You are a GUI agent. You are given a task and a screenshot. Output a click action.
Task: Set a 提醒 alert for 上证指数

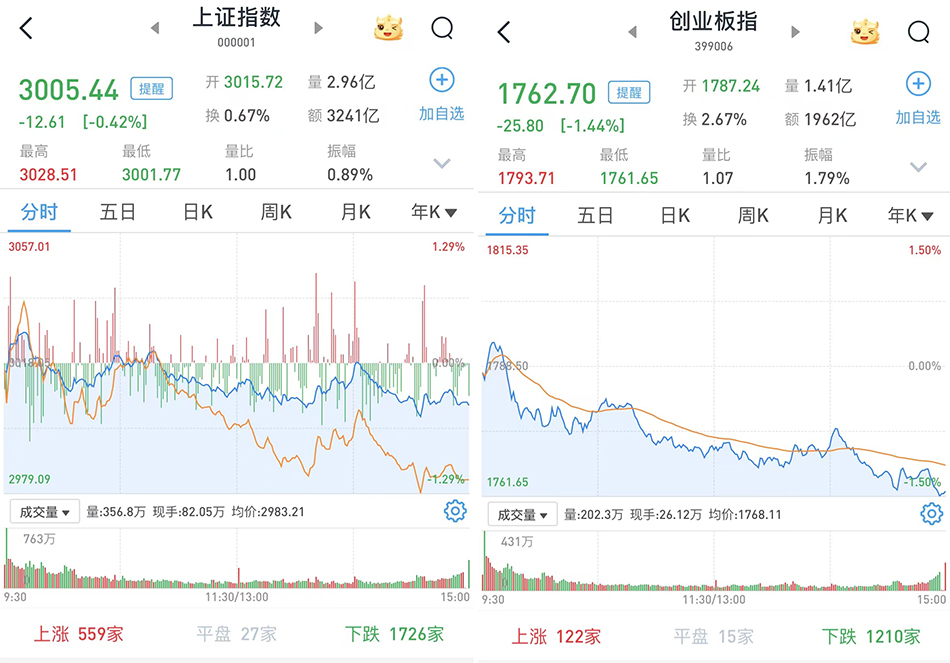152,89
